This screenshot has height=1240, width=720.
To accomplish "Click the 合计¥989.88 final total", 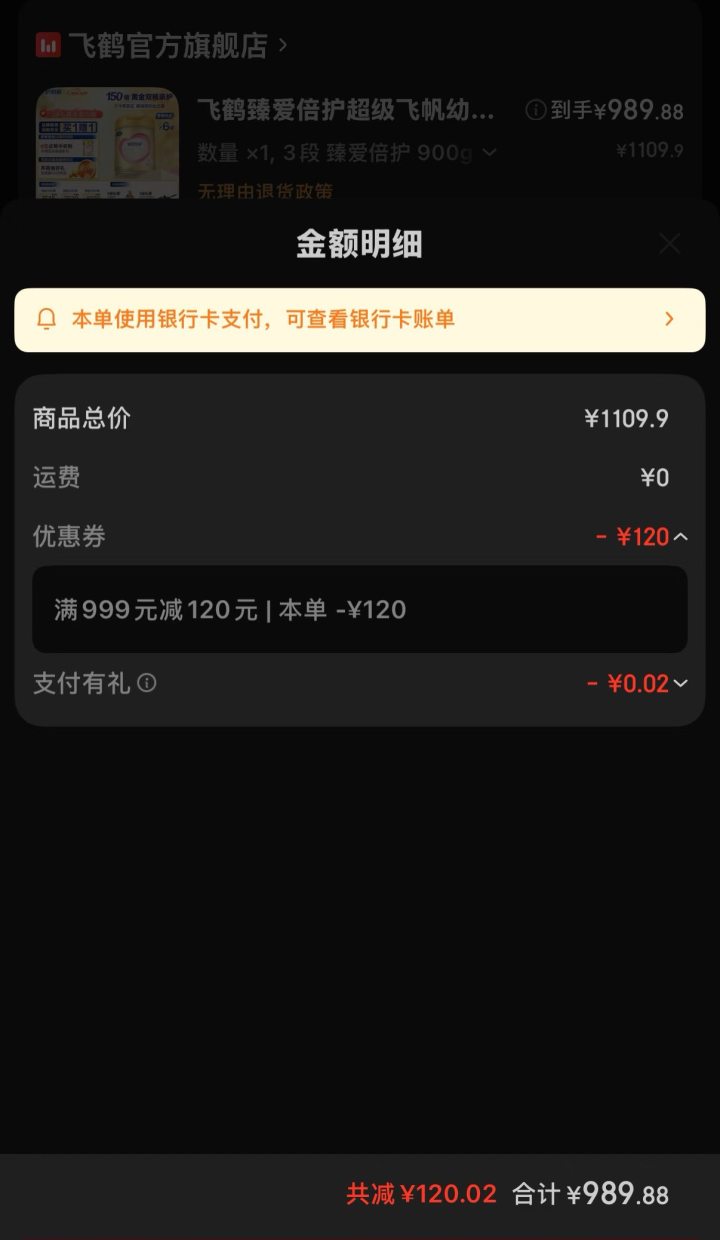I will [x=608, y=1193].
